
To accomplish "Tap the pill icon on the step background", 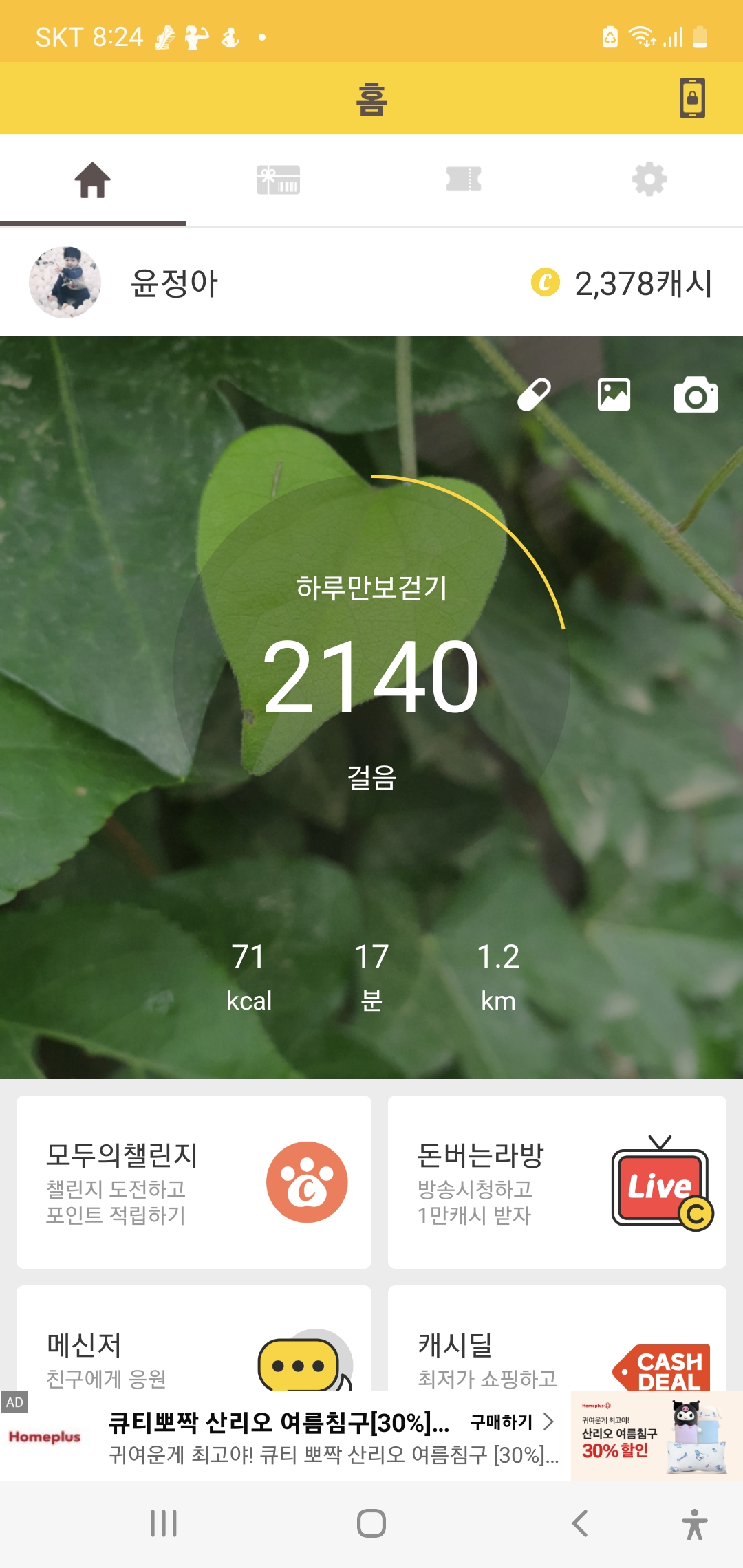I will (535, 395).
